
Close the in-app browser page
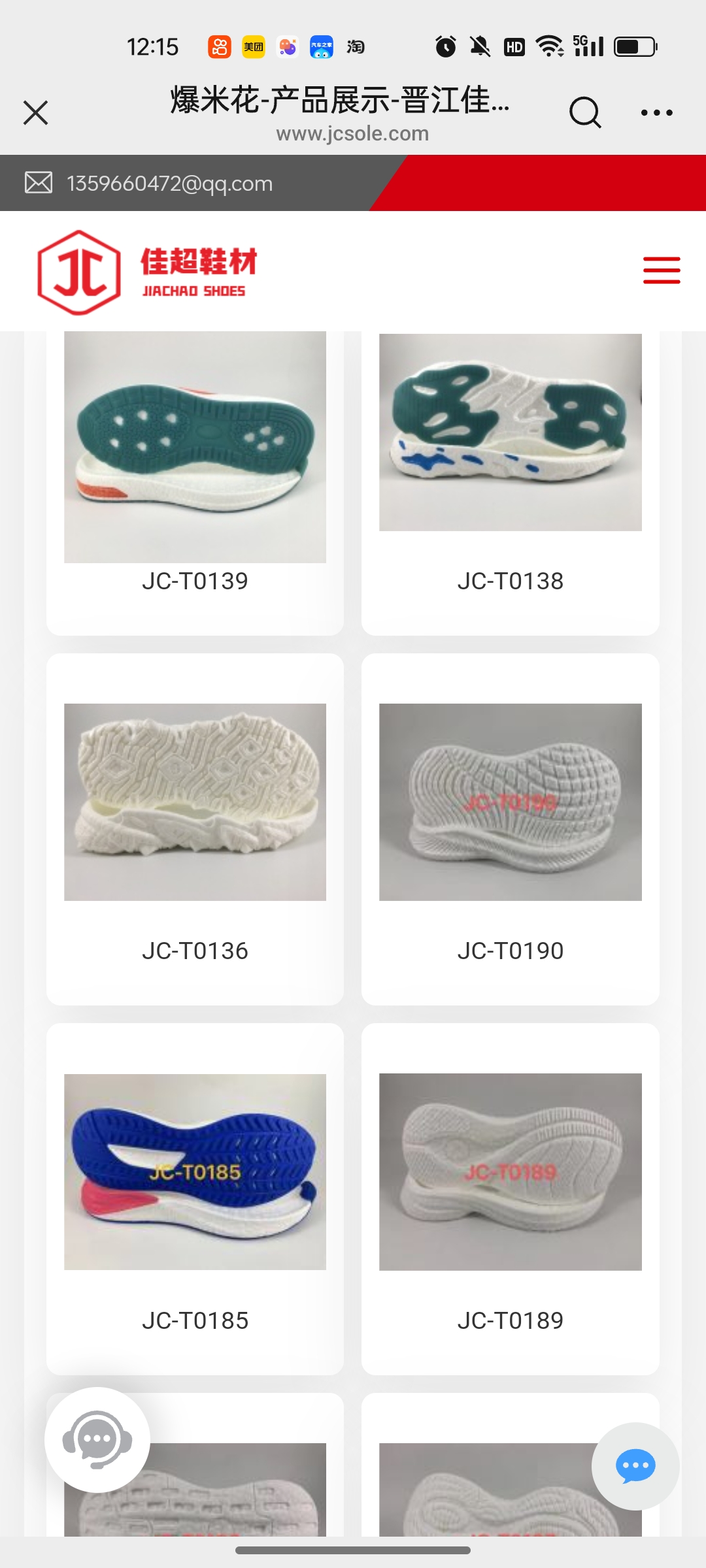tap(36, 112)
